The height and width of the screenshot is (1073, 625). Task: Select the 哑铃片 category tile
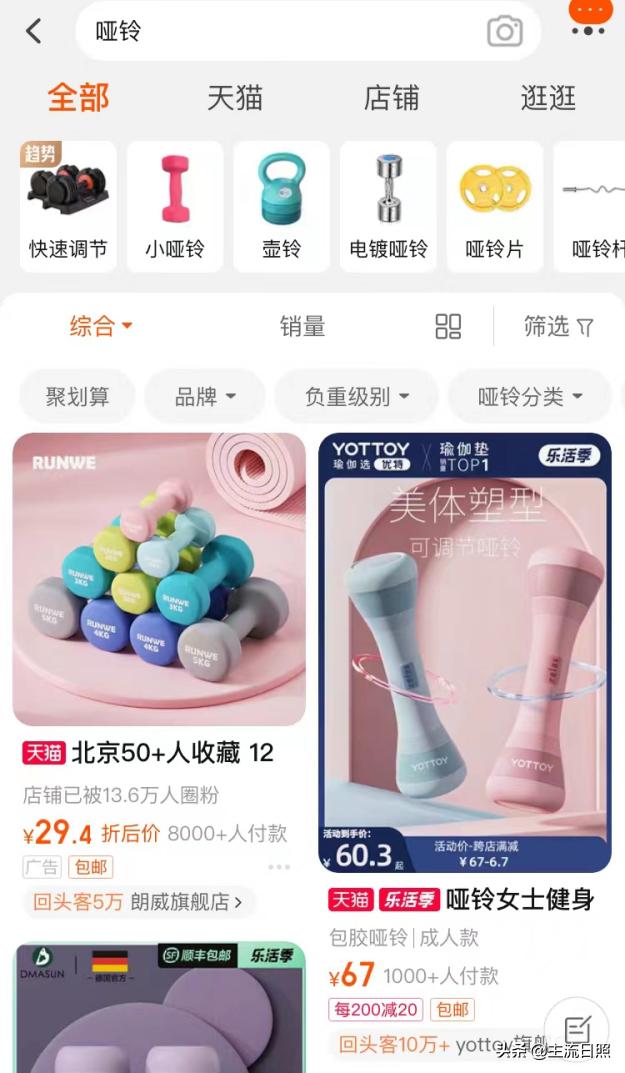pyautogui.click(x=495, y=206)
